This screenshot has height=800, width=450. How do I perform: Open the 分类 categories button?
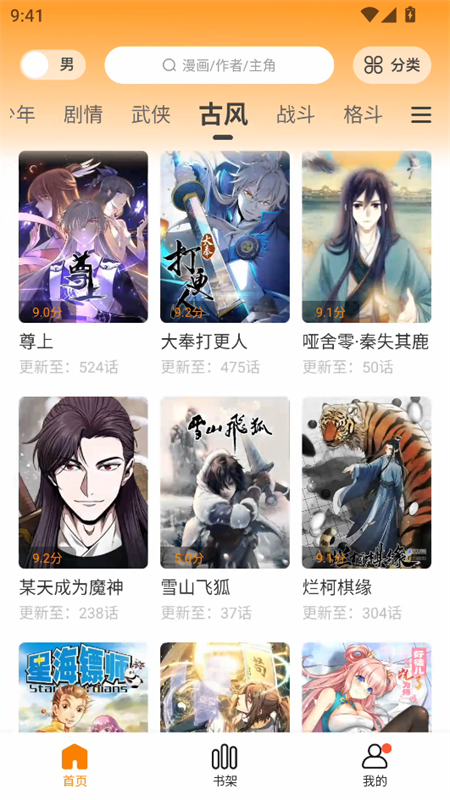(392, 65)
